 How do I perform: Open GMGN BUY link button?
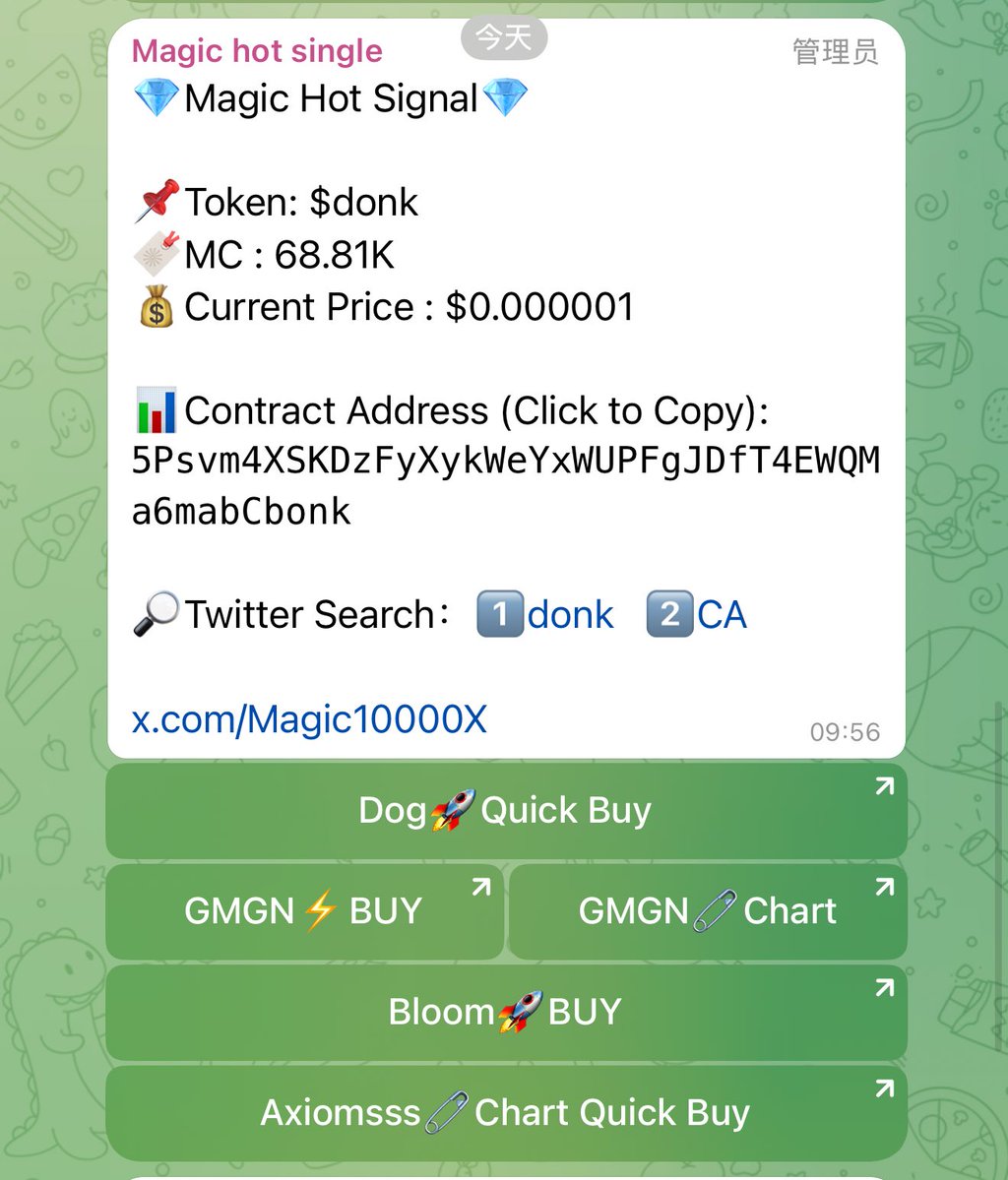pos(304,911)
